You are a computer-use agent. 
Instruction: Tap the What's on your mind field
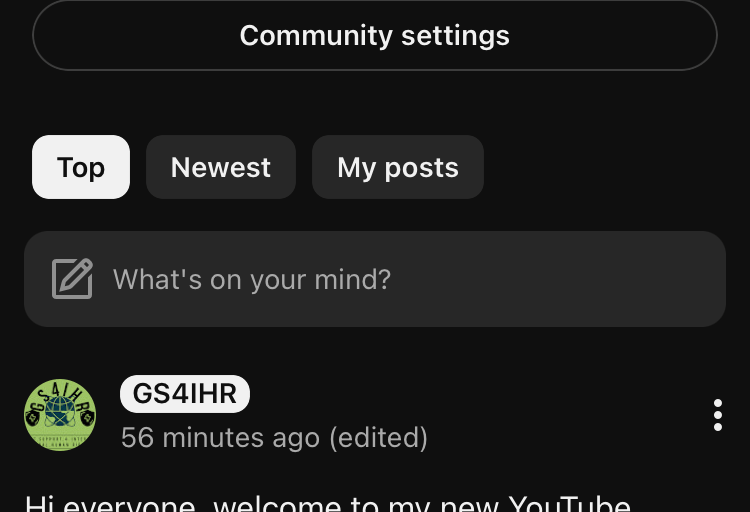[374, 279]
